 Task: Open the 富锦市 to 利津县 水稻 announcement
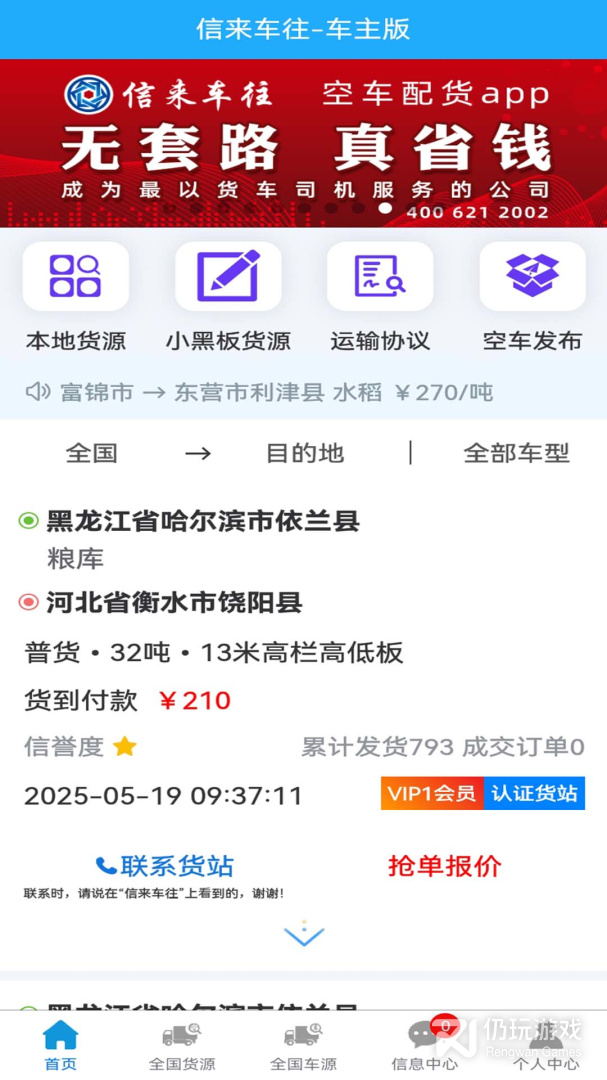click(x=275, y=392)
